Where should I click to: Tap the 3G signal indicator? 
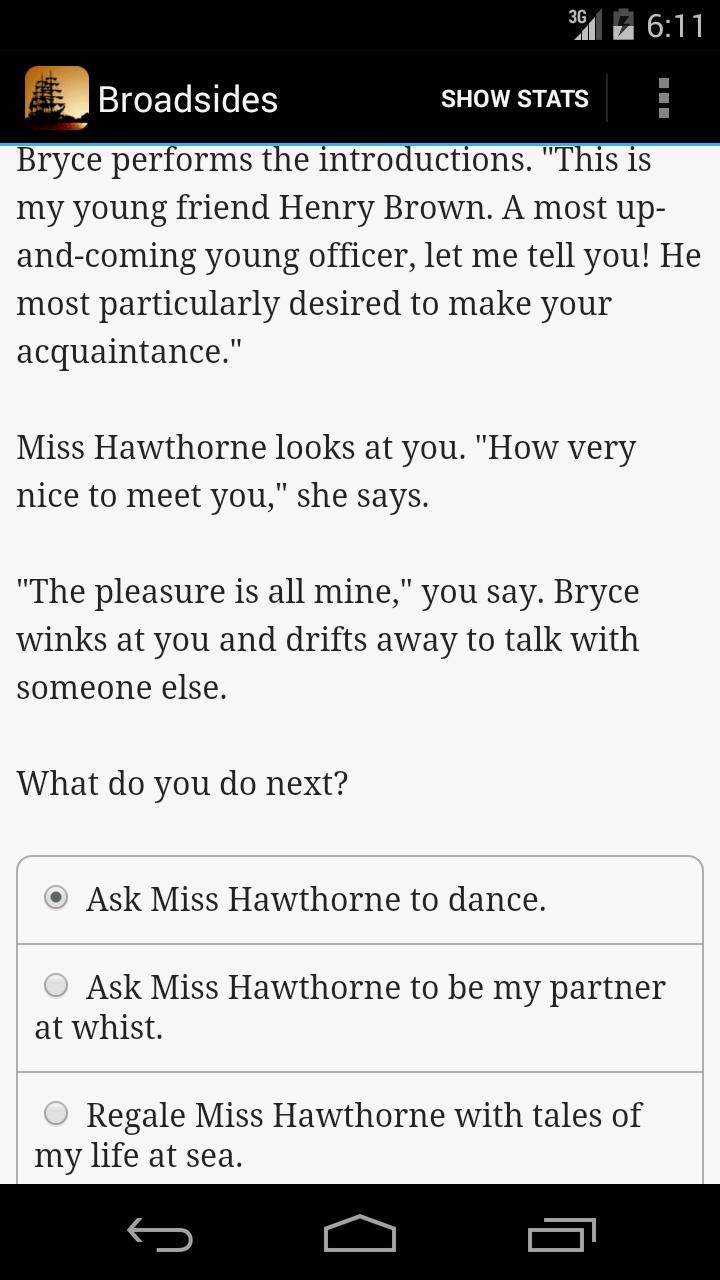click(585, 26)
